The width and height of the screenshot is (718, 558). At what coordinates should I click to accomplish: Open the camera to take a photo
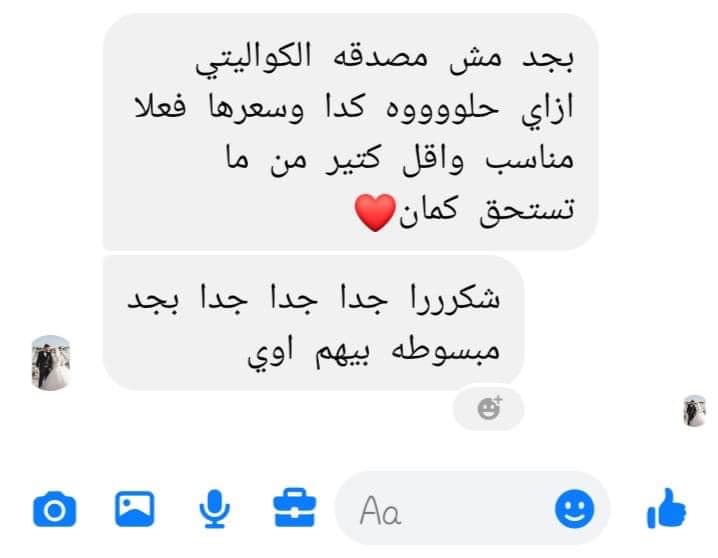coord(55,511)
